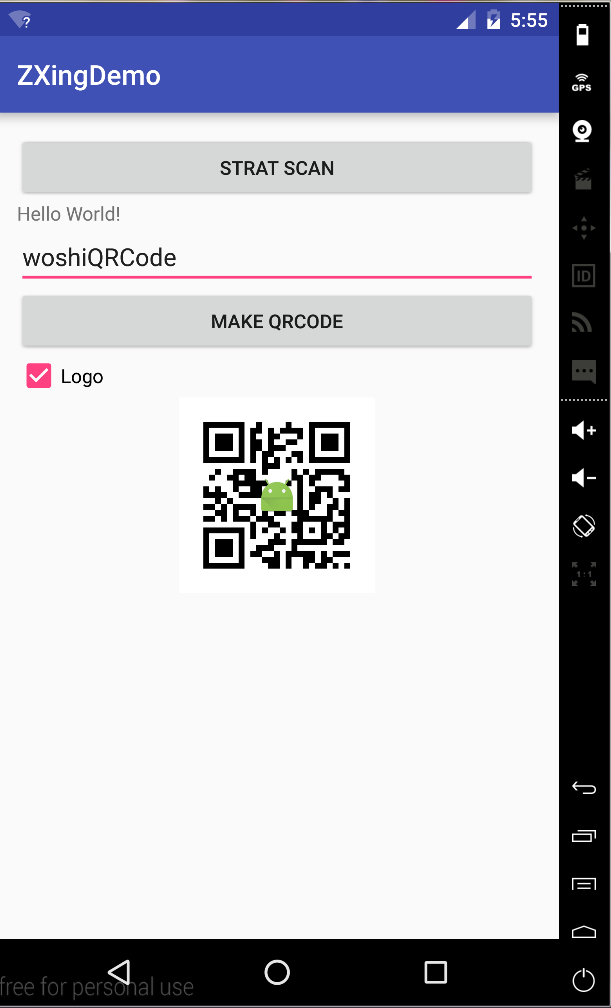This screenshot has width=611, height=1008.
Task: Tap MAKE QRCODE to generate code
Action: 277,322
